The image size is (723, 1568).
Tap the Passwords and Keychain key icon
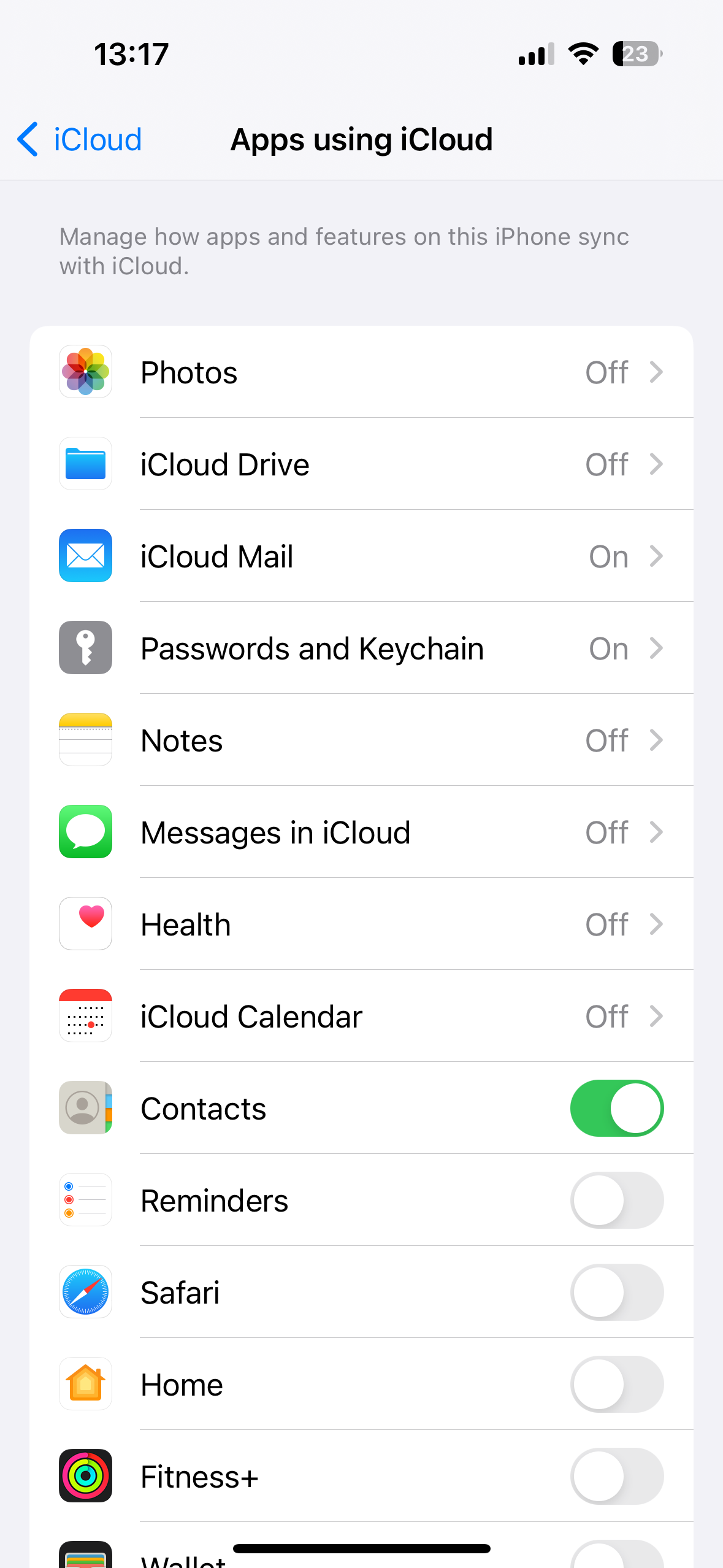point(85,648)
